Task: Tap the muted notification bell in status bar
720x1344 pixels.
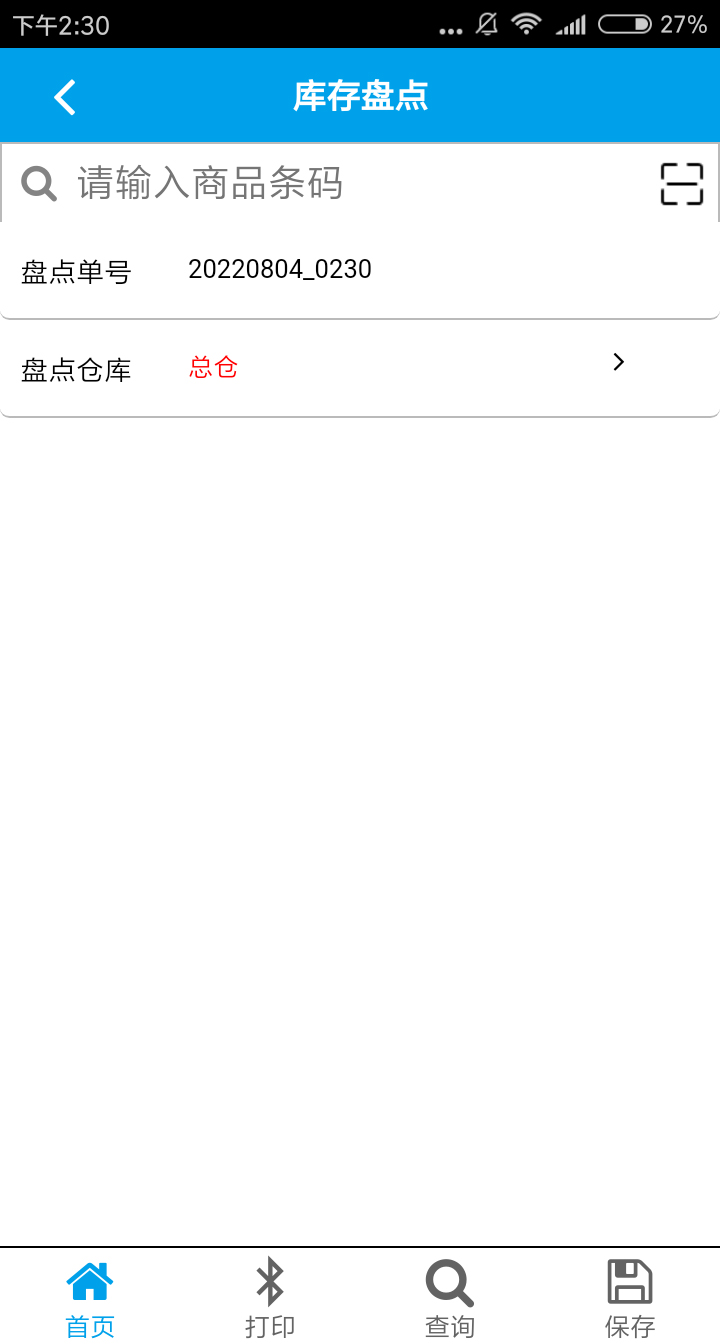Action: click(x=486, y=25)
